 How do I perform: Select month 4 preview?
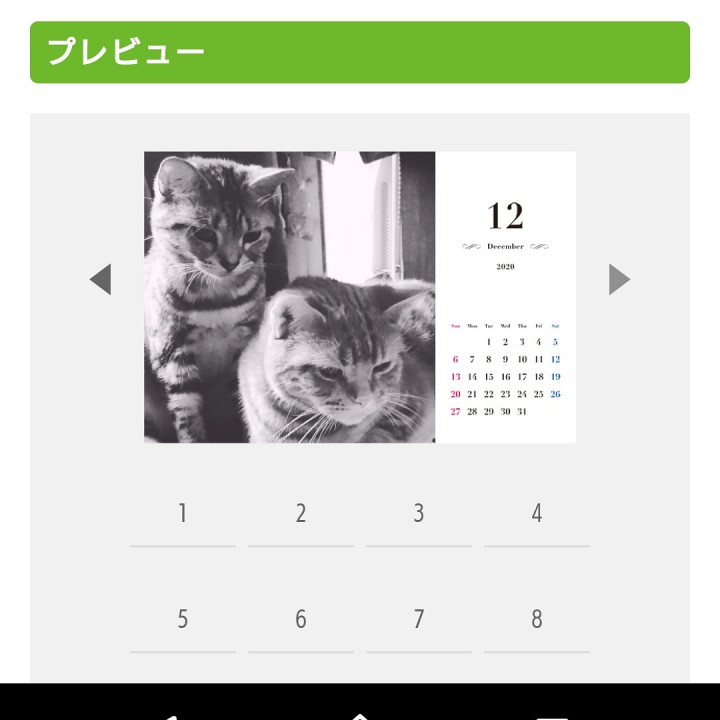click(x=536, y=514)
